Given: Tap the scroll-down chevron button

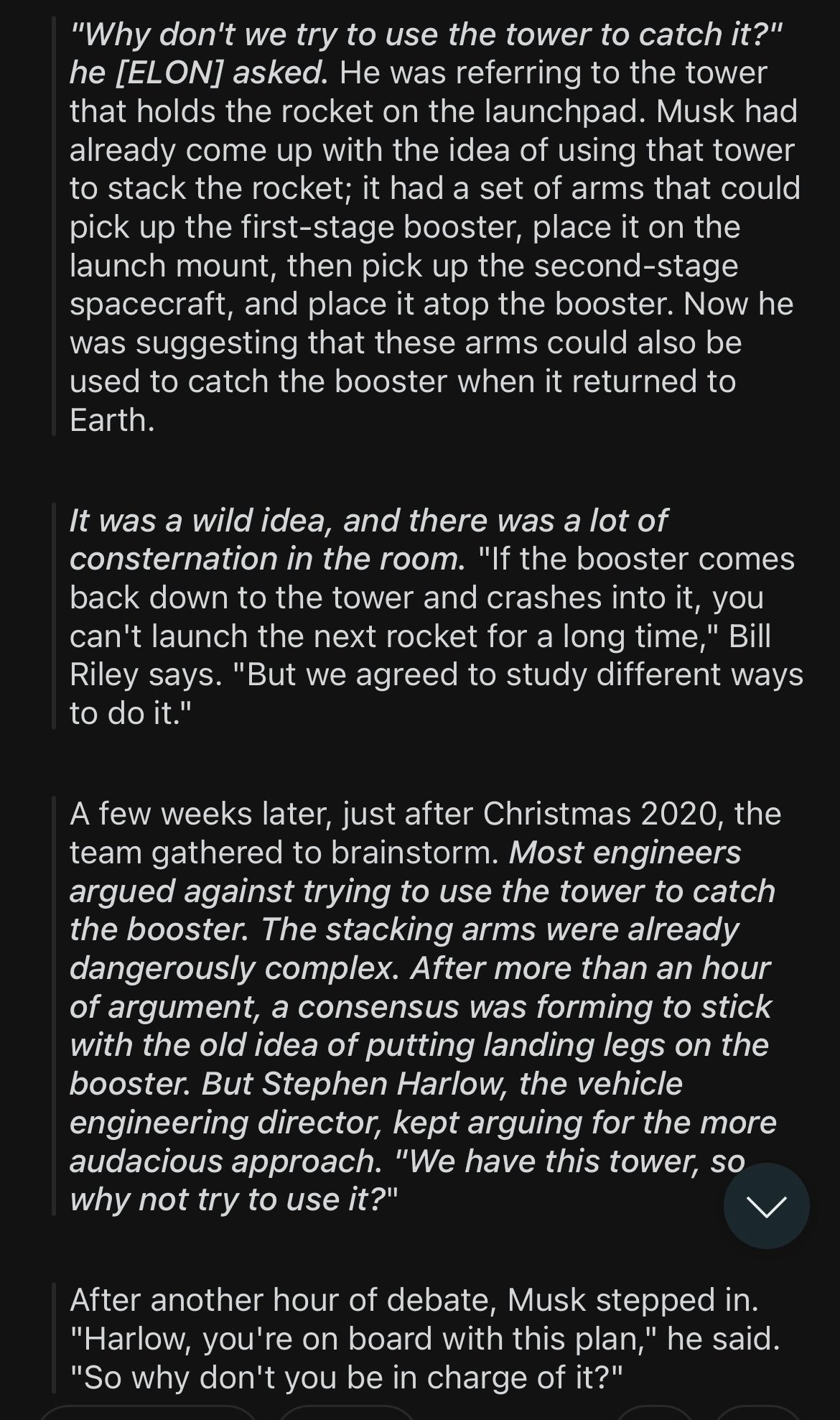Looking at the screenshot, I should [766, 1206].
